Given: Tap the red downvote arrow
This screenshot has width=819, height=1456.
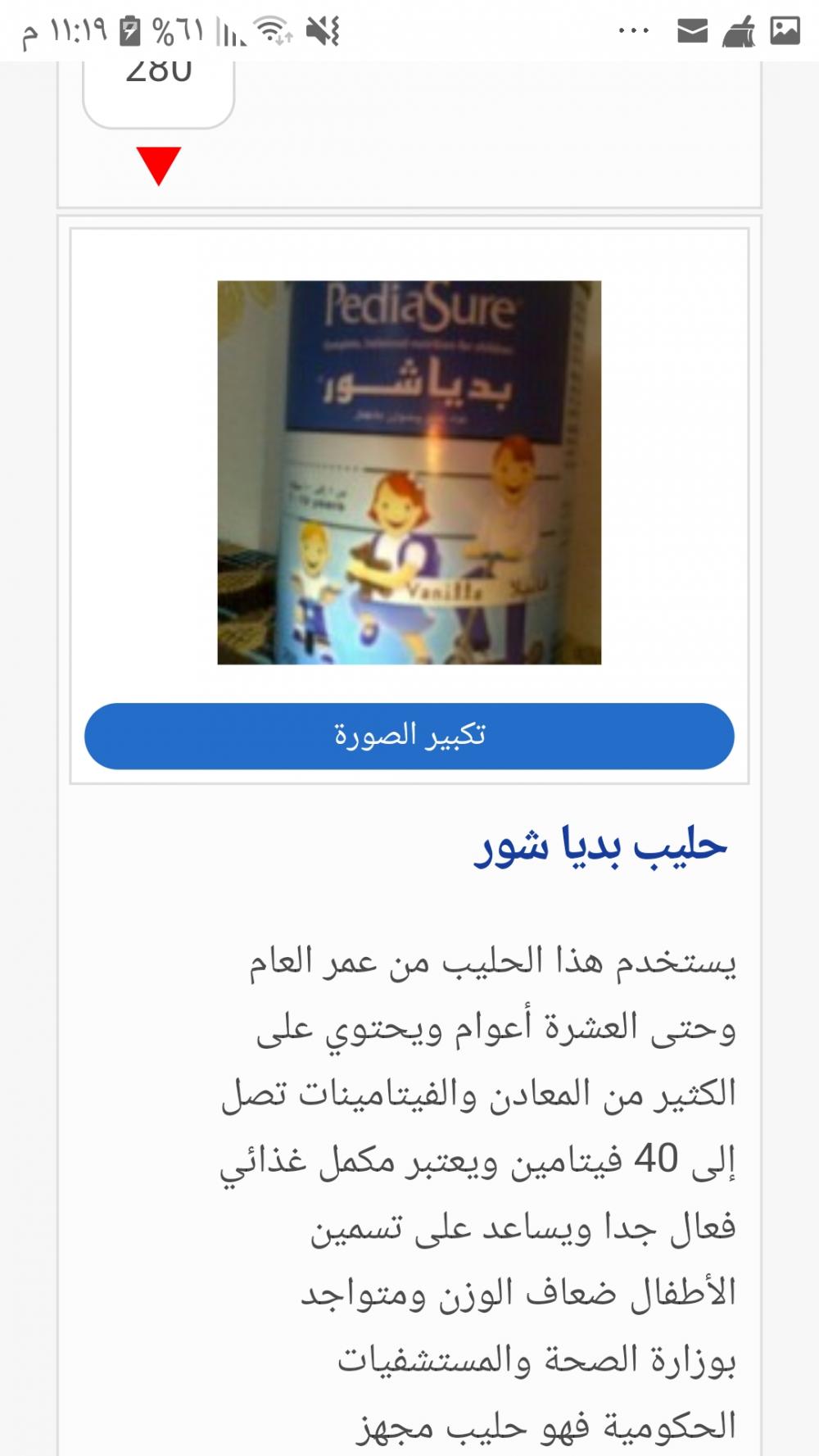Looking at the screenshot, I should click(158, 166).
